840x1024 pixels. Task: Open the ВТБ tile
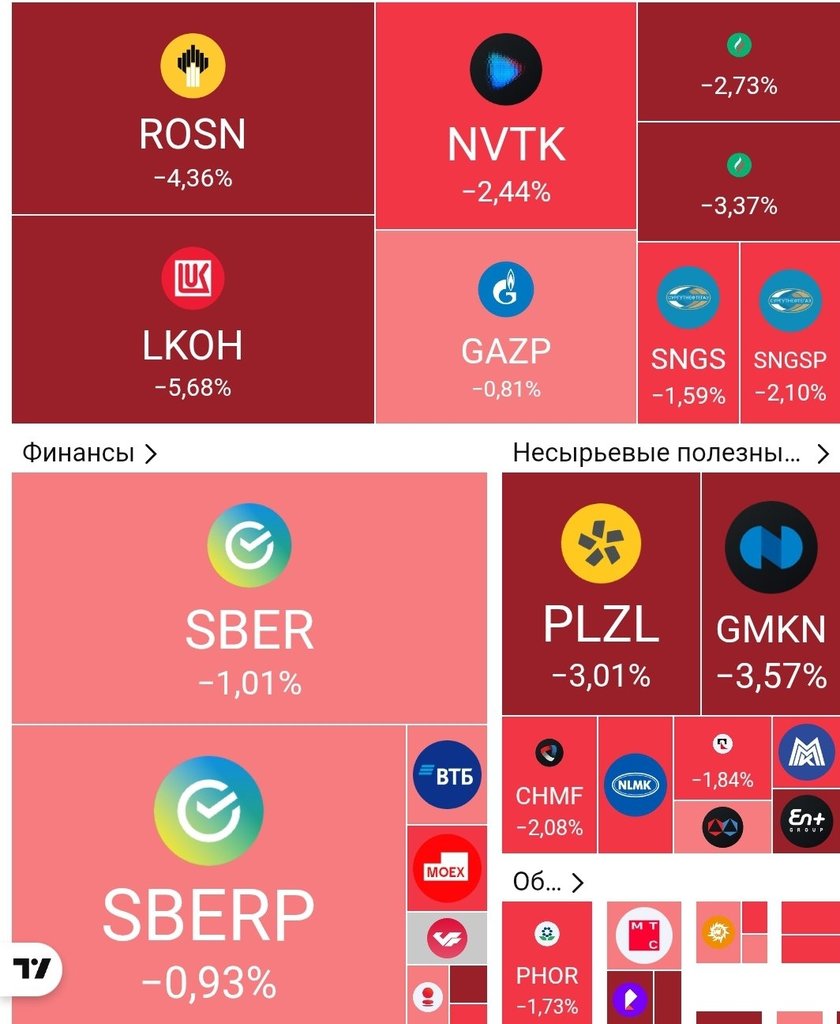coord(447,776)
